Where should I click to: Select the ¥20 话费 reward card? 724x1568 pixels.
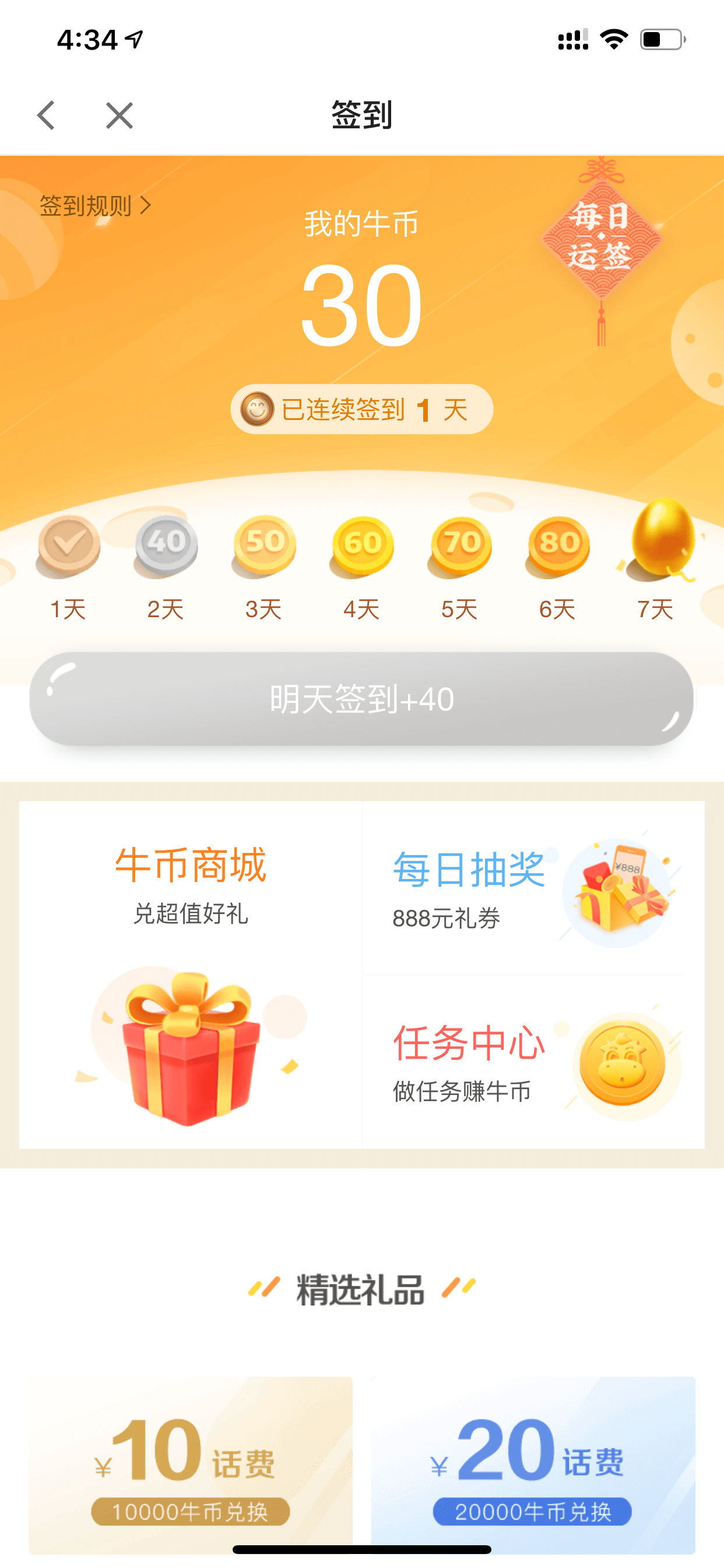pos(533,1465)
